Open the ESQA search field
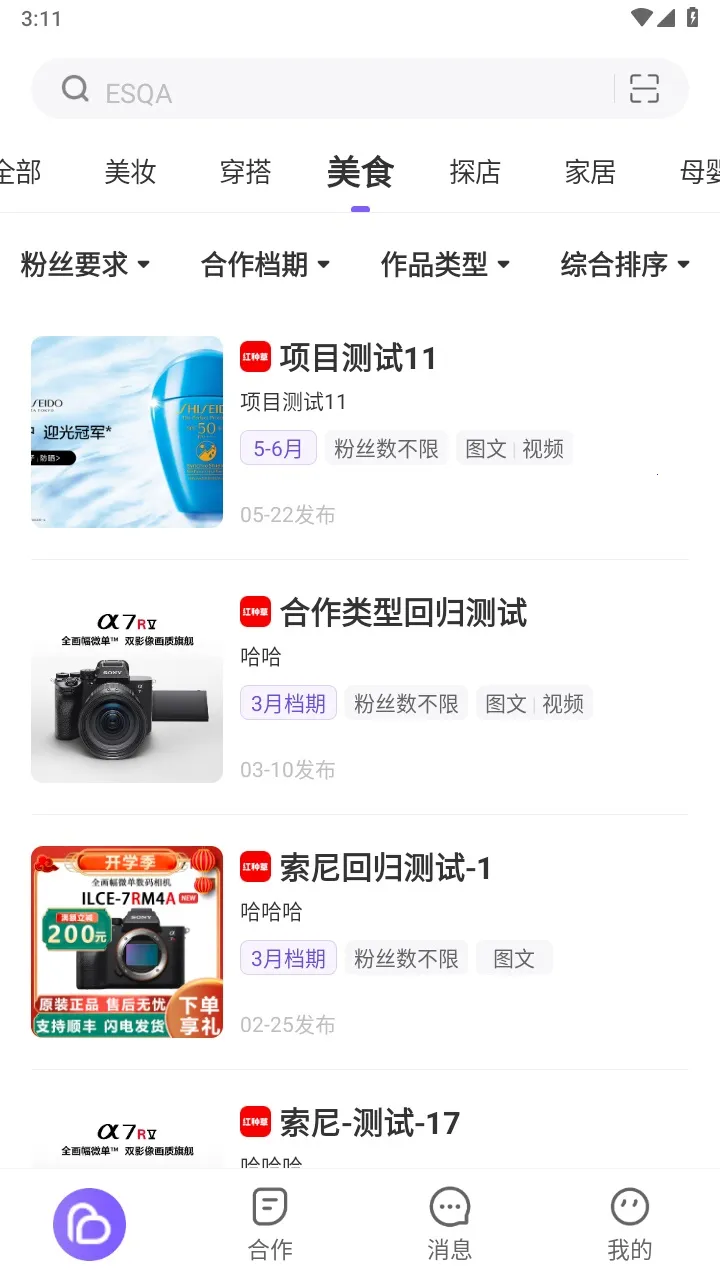Image resolution: width=720 pixels, height=1280 pixels. (x=330, y=90)
